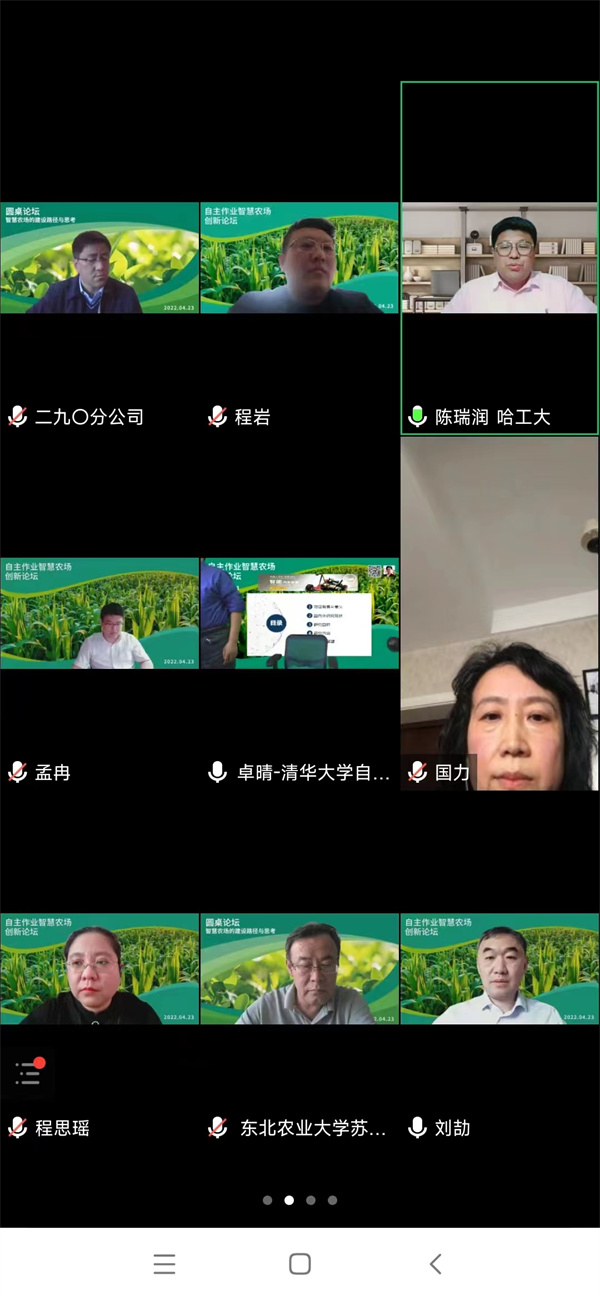The width and height of the screenshot is (600, 1300).
Task: Open 二九〇分公司 participant video tile
Action: tap(99, 258)
